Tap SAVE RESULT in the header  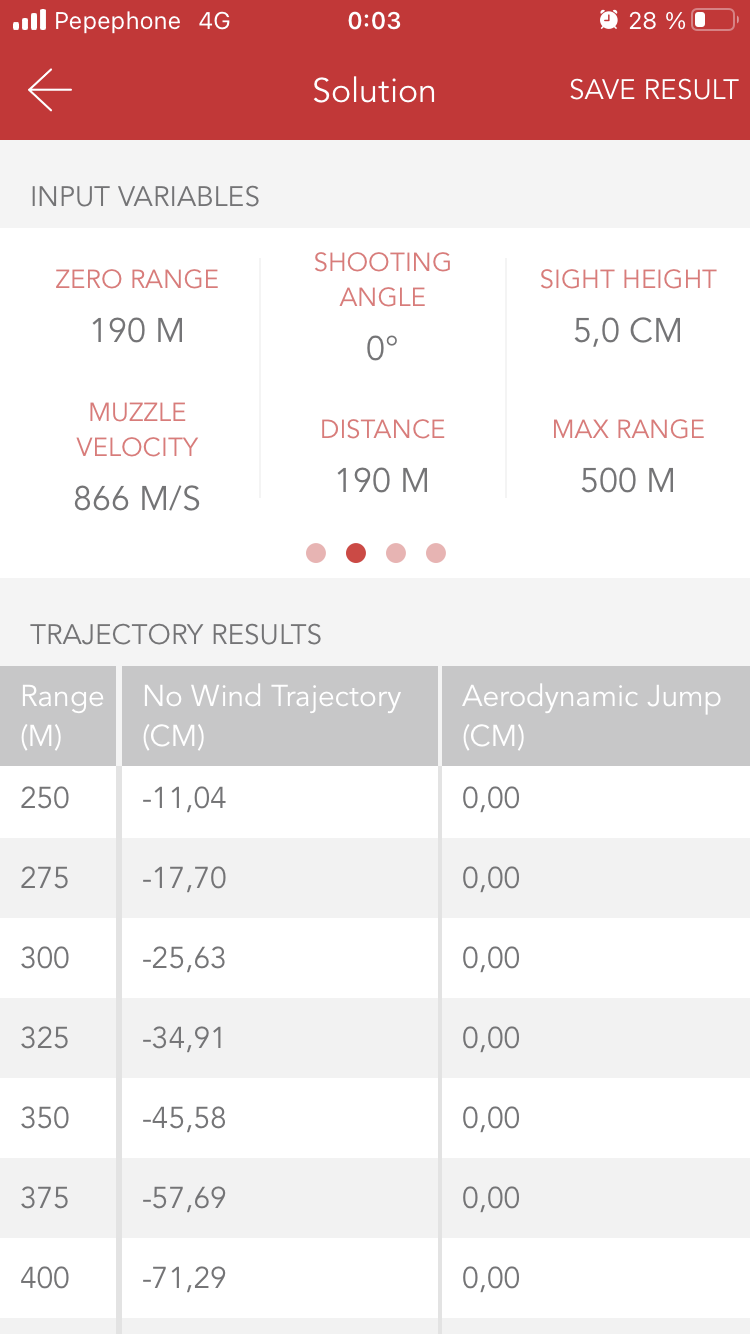[x=653, y=90]
